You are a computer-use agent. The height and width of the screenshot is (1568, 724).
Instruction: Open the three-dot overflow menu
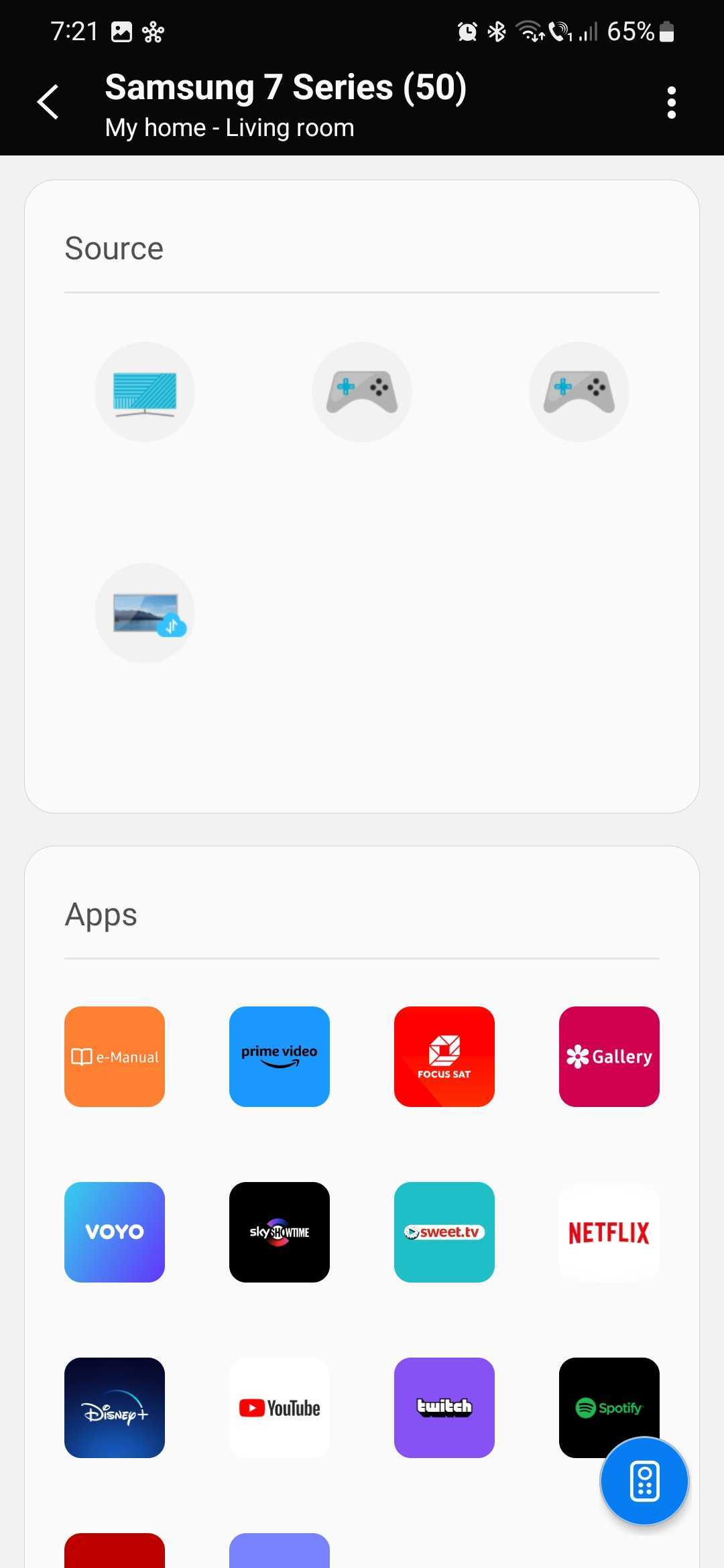pyautogui.click(x=671, y=103)
